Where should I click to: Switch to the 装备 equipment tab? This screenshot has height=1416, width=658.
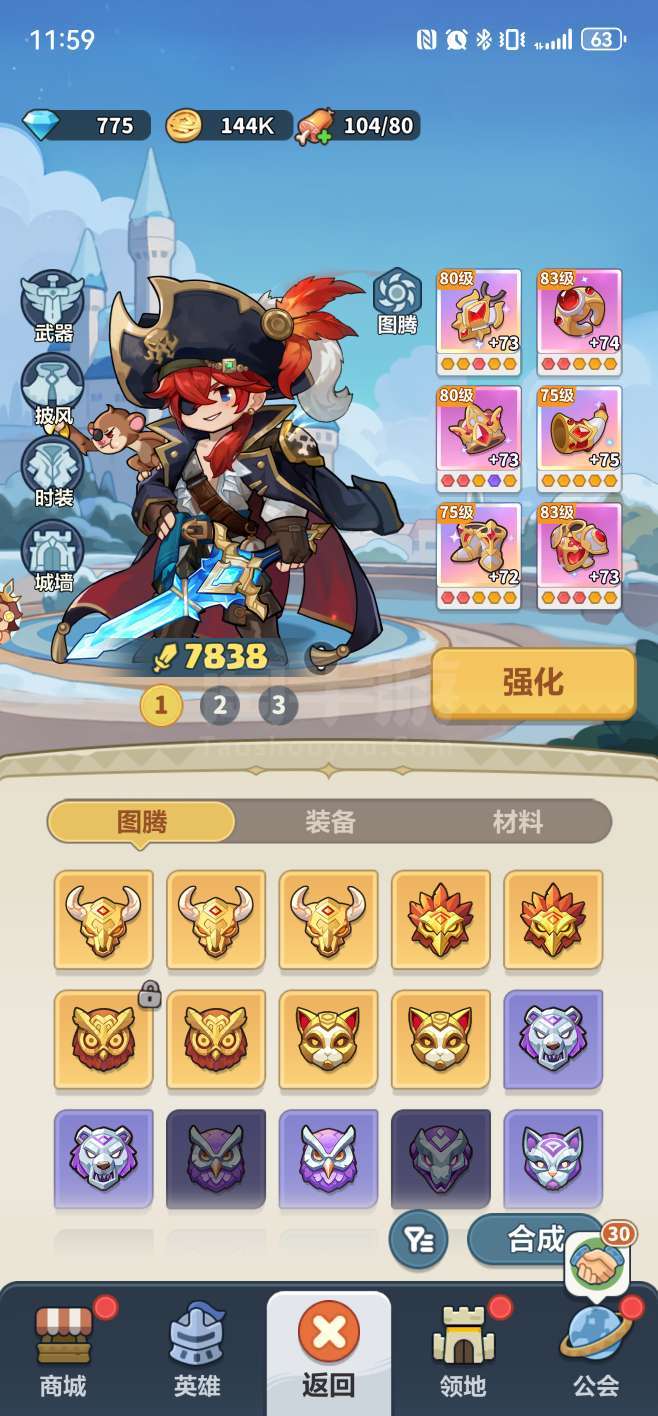[330, 822]
